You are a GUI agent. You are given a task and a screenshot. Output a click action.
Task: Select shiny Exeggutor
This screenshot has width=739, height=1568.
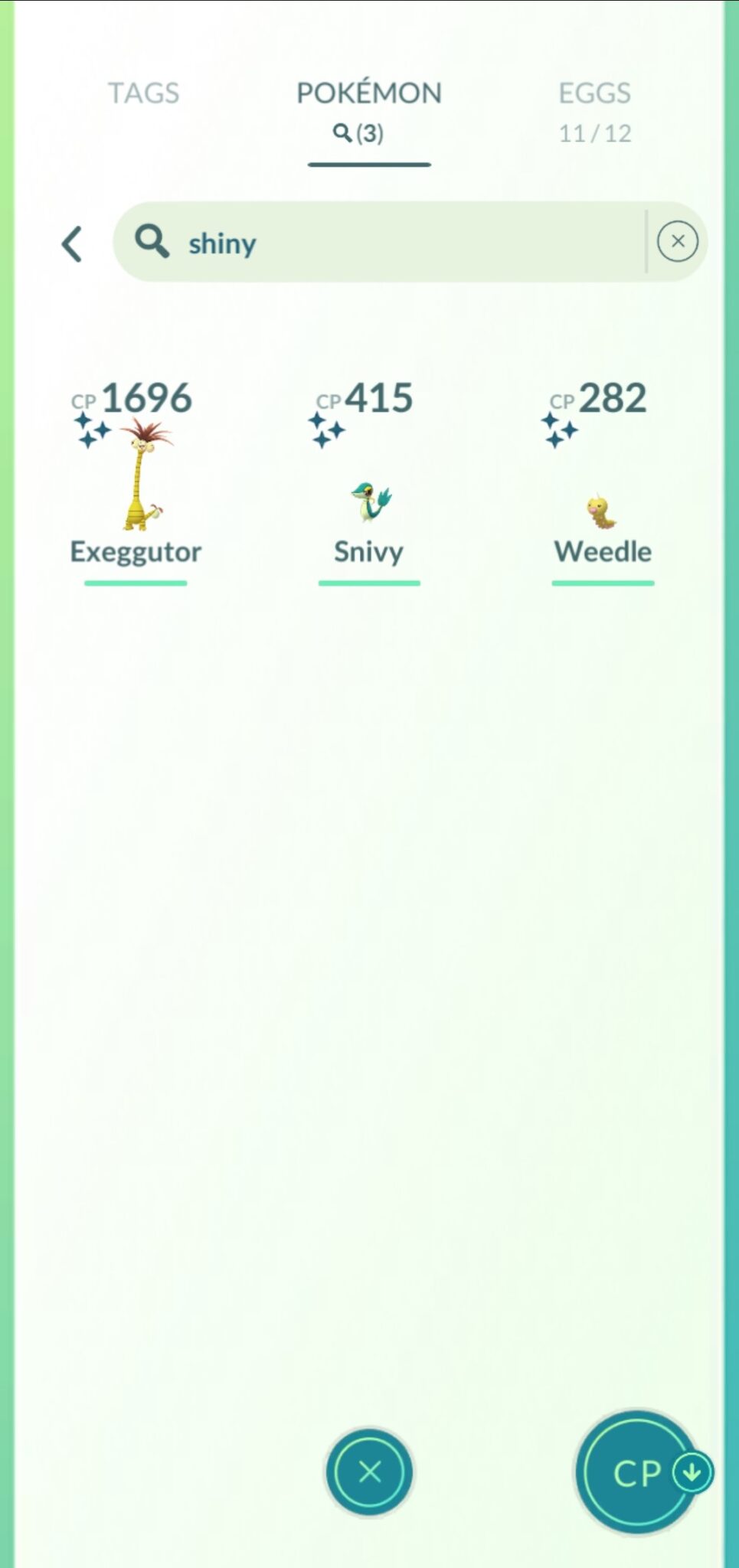136,482
